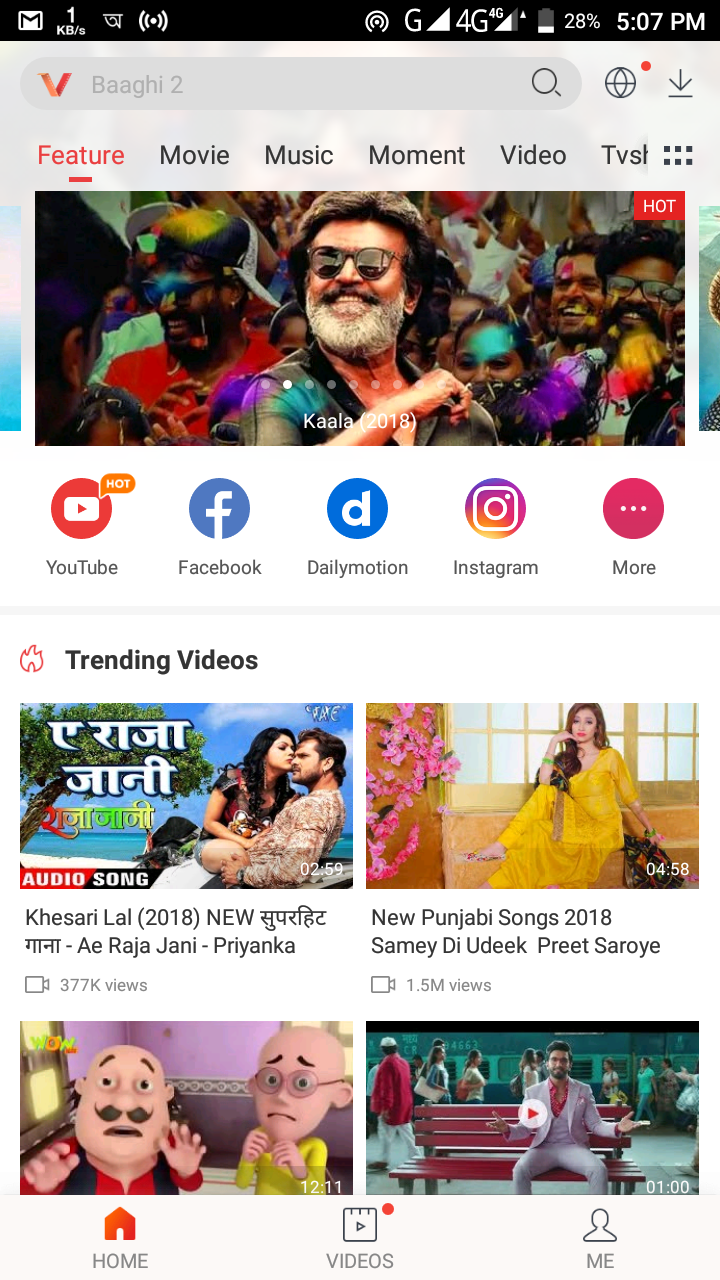Select the Moment tab

point(416,155)
